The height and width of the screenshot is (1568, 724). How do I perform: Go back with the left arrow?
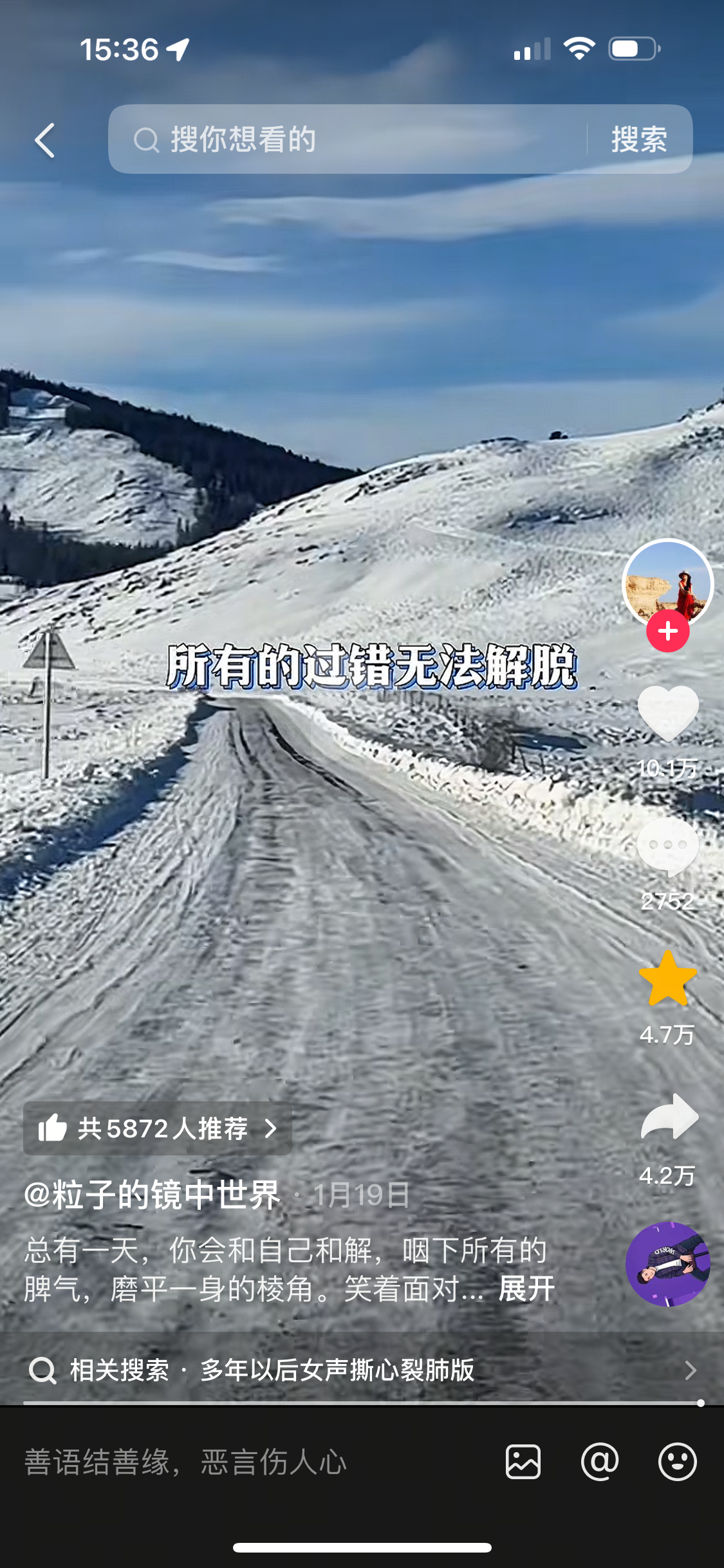[x=45, y=140]
